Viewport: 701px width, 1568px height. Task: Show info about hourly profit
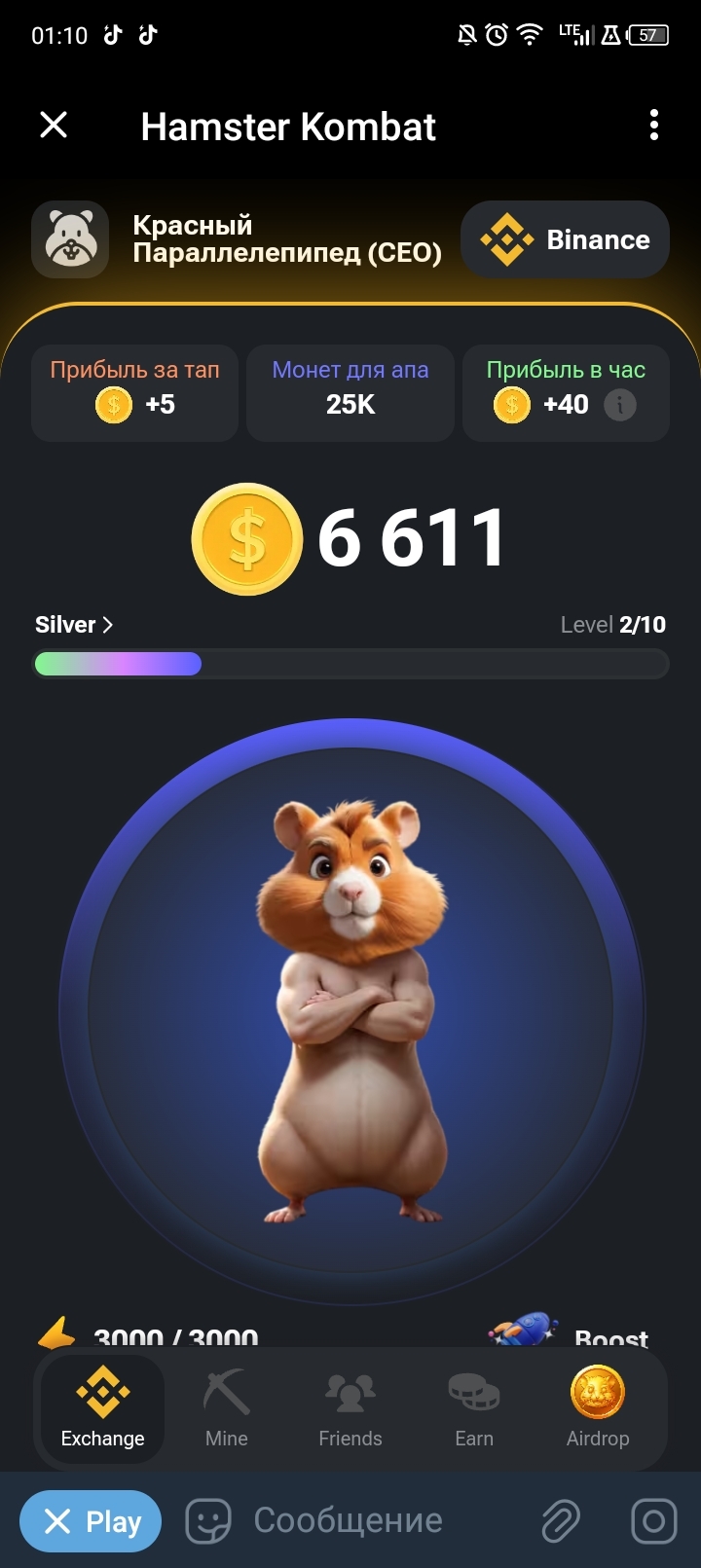point(620,404)
